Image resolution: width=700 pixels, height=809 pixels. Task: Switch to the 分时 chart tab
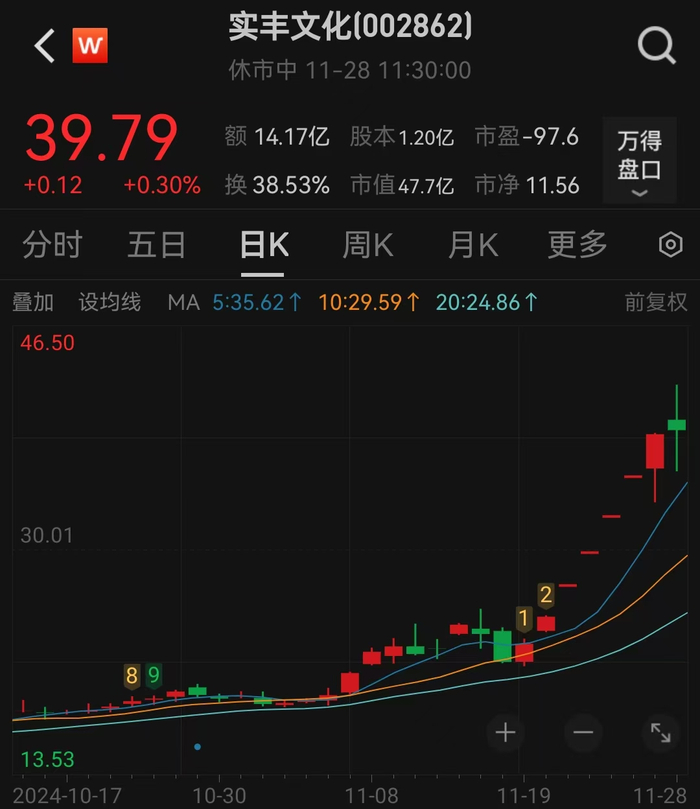coord(52,245)
